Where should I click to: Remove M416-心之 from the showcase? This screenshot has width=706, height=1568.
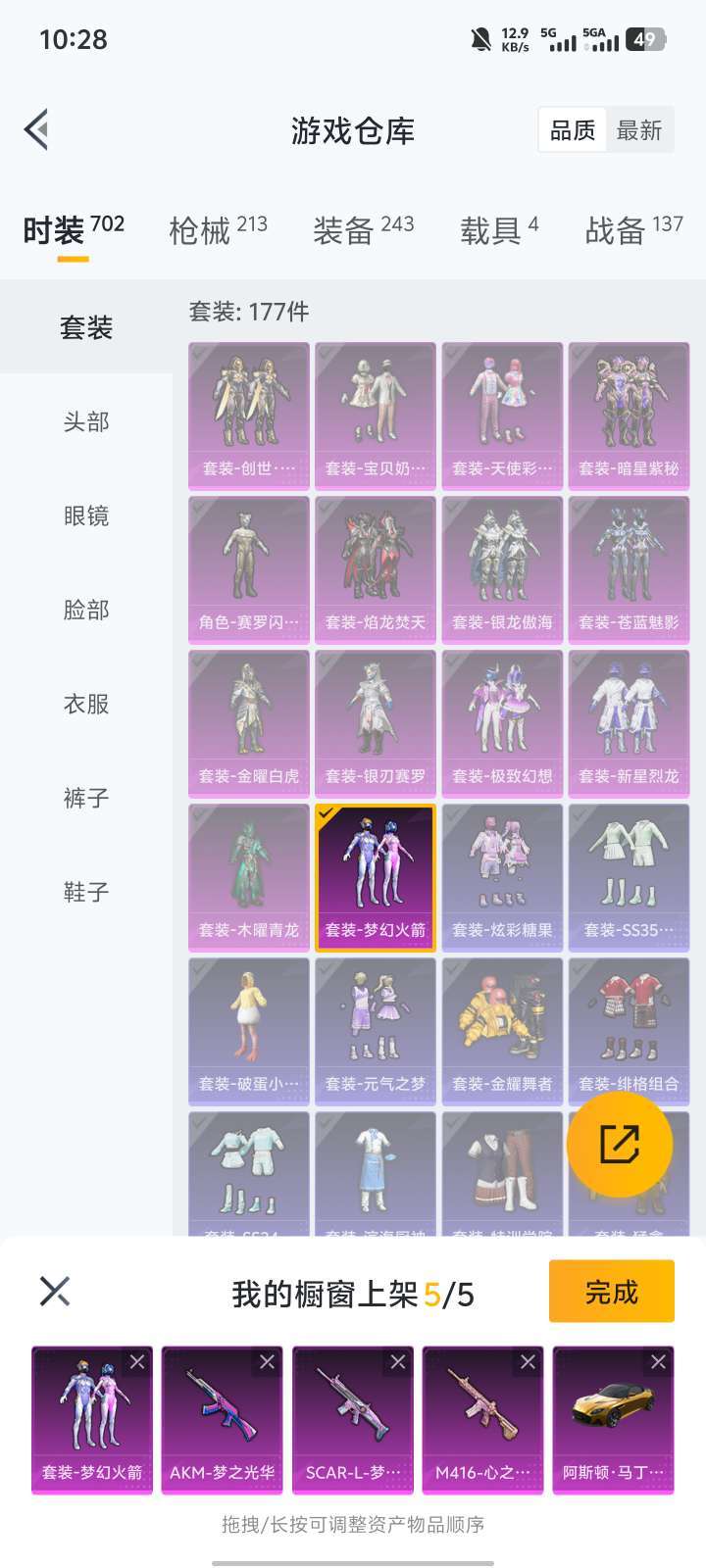point(528,1362)
